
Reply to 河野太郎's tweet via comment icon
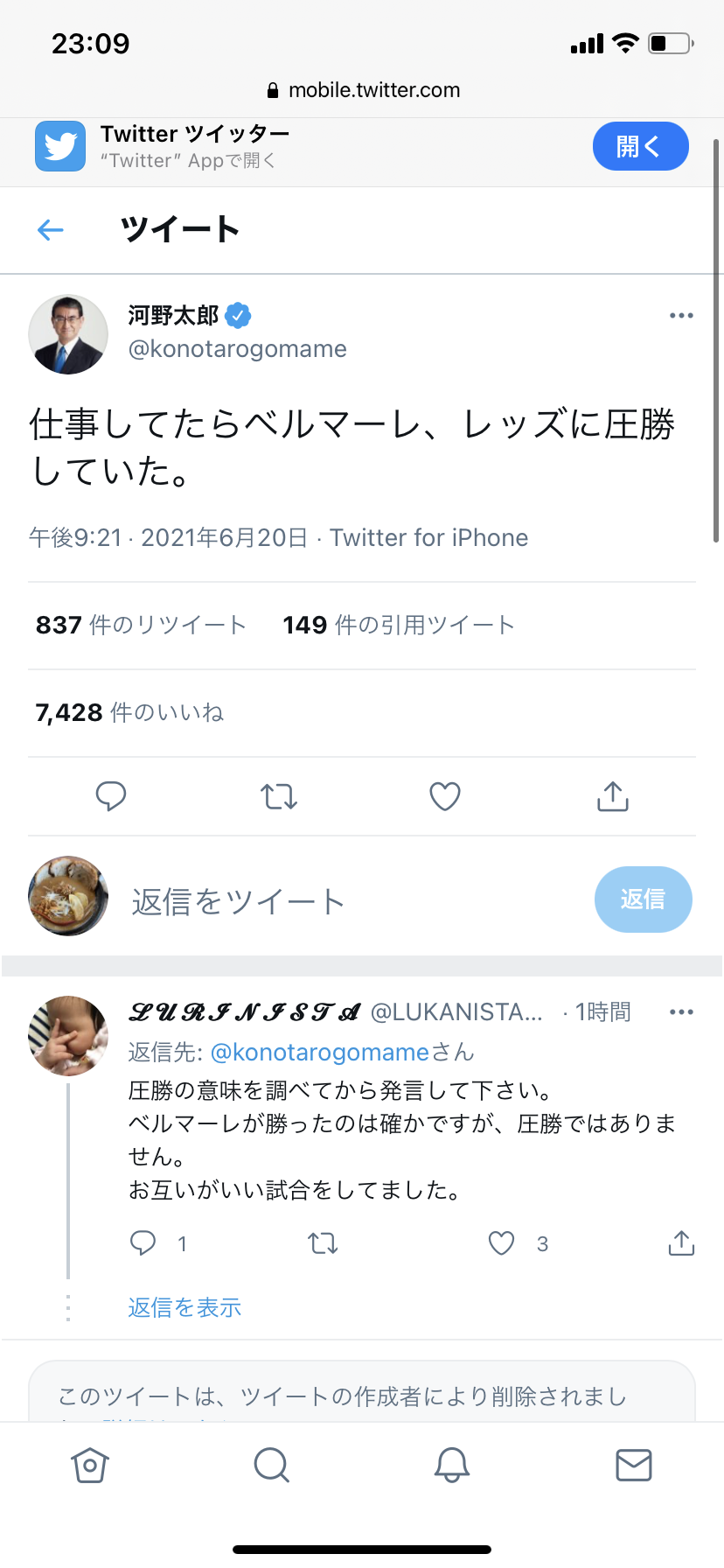tap(111, 796)
